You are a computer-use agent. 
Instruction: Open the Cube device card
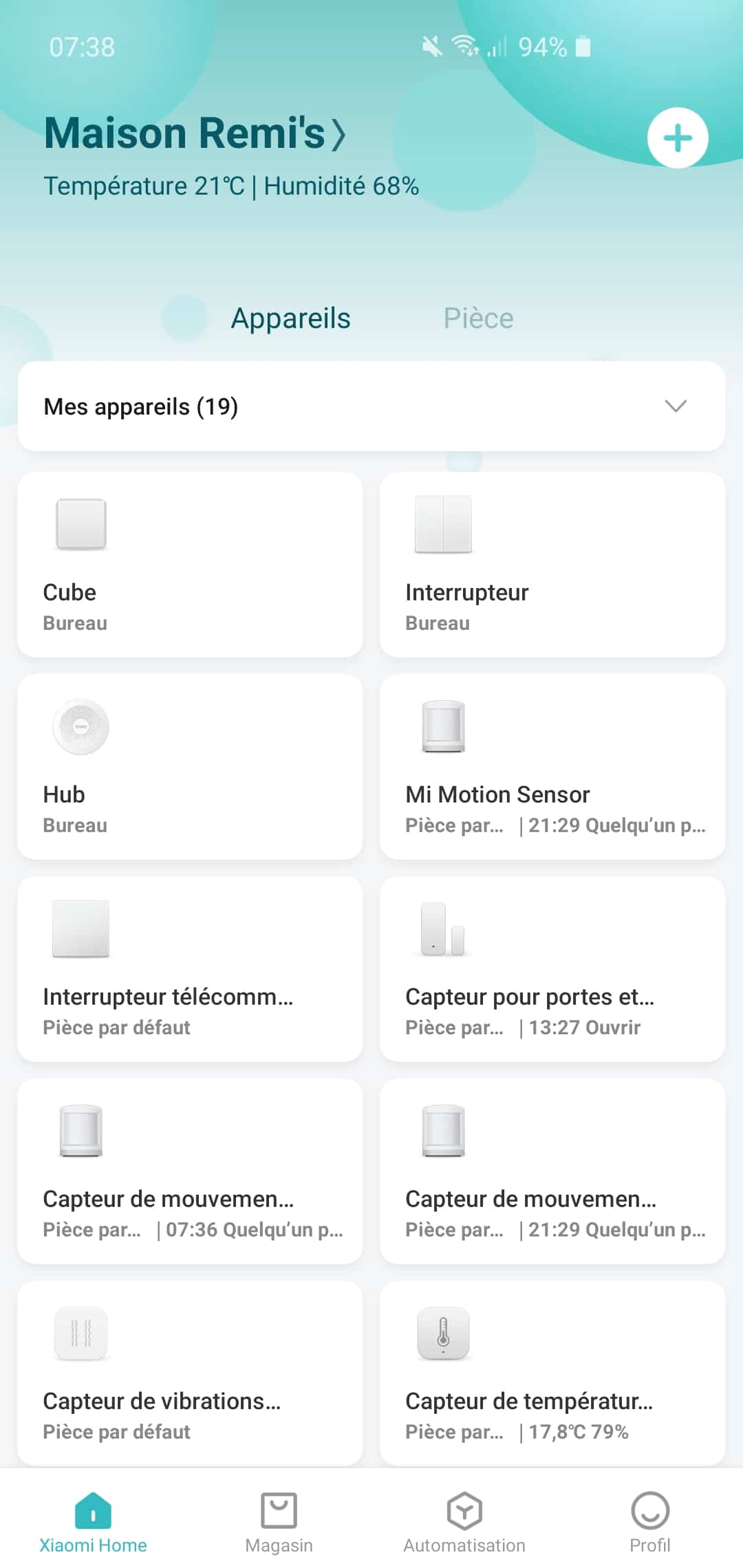tap(190, 565)
